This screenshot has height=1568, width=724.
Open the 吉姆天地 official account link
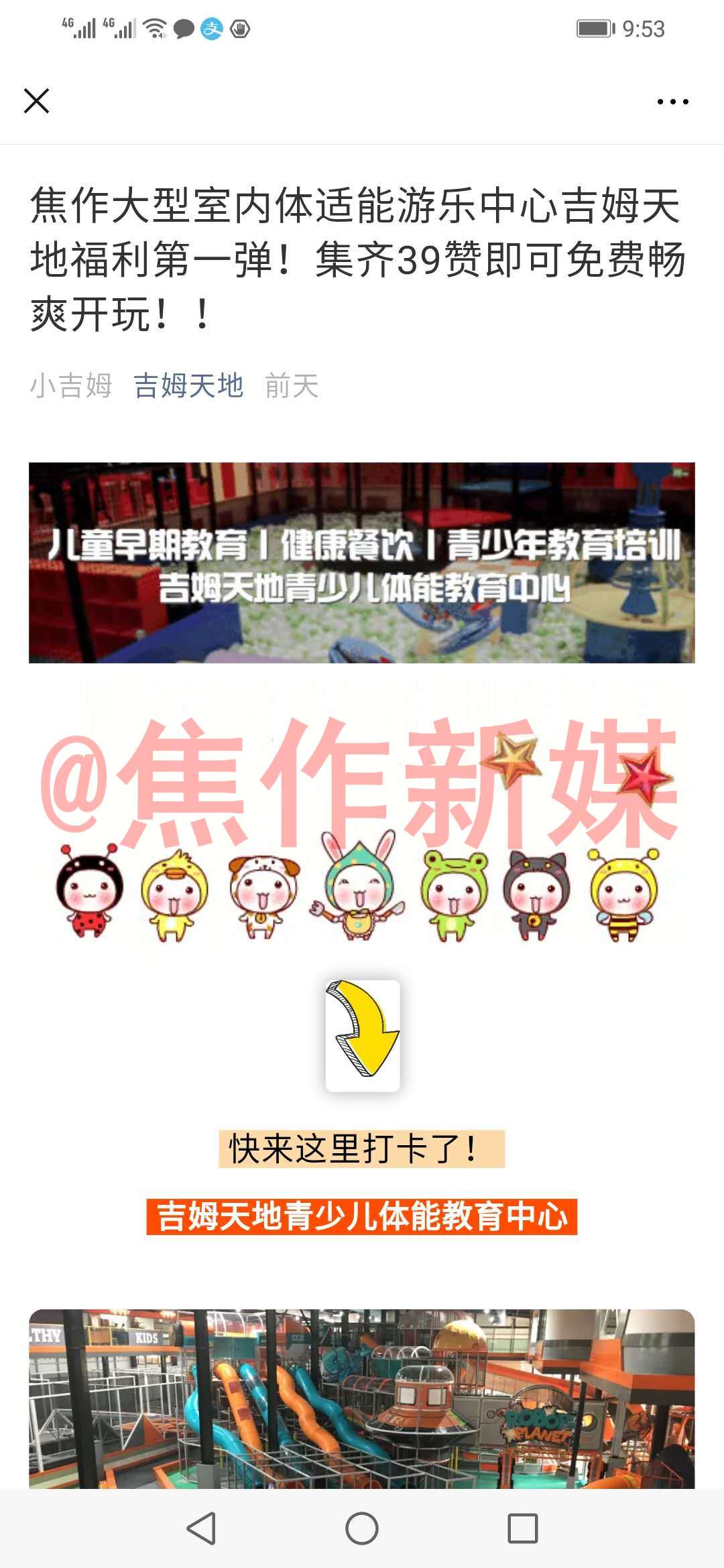[x=188, y=386]
